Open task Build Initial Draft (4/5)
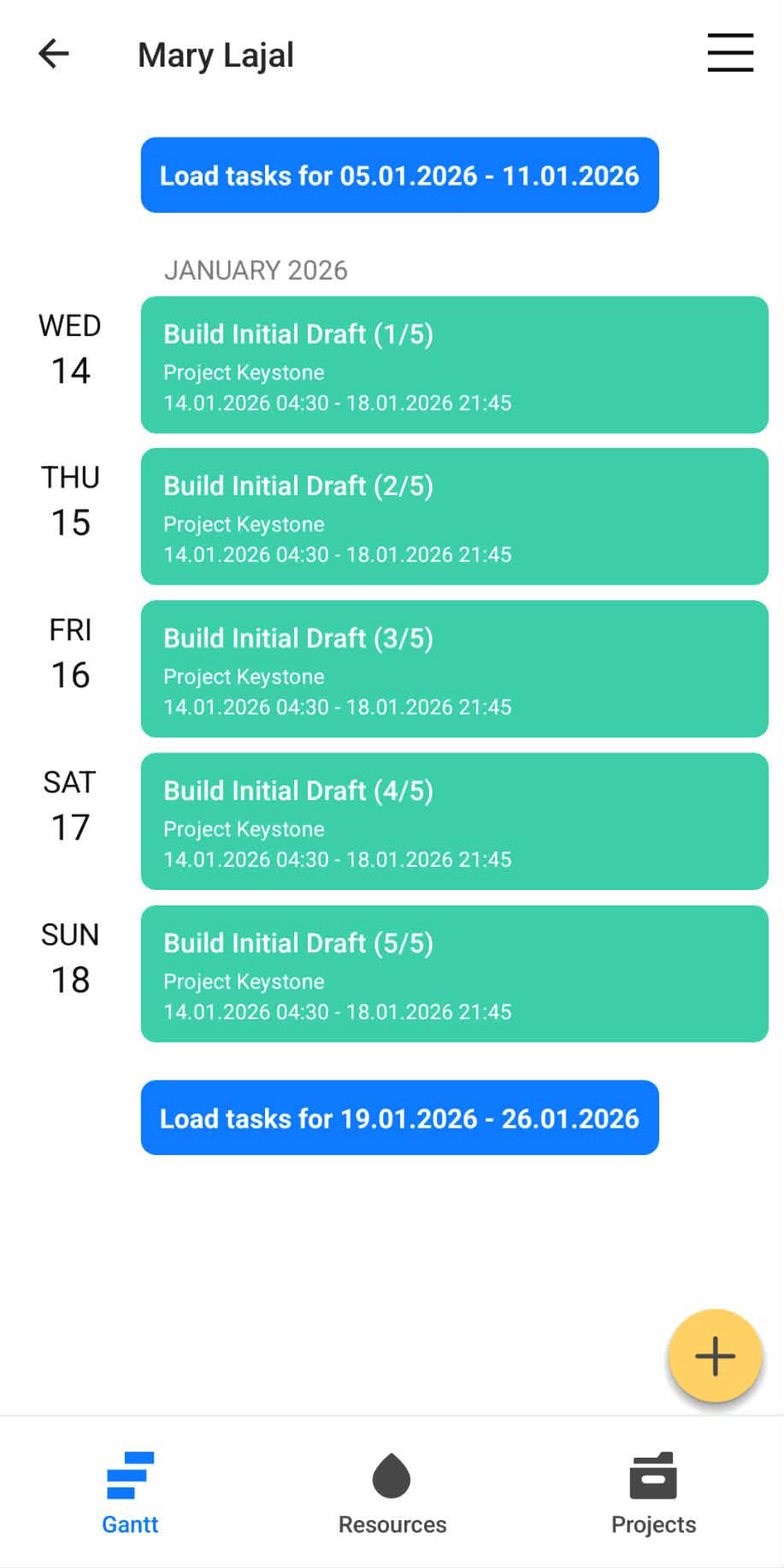This screenshot has height=1568, width=784. click(454, 821)
